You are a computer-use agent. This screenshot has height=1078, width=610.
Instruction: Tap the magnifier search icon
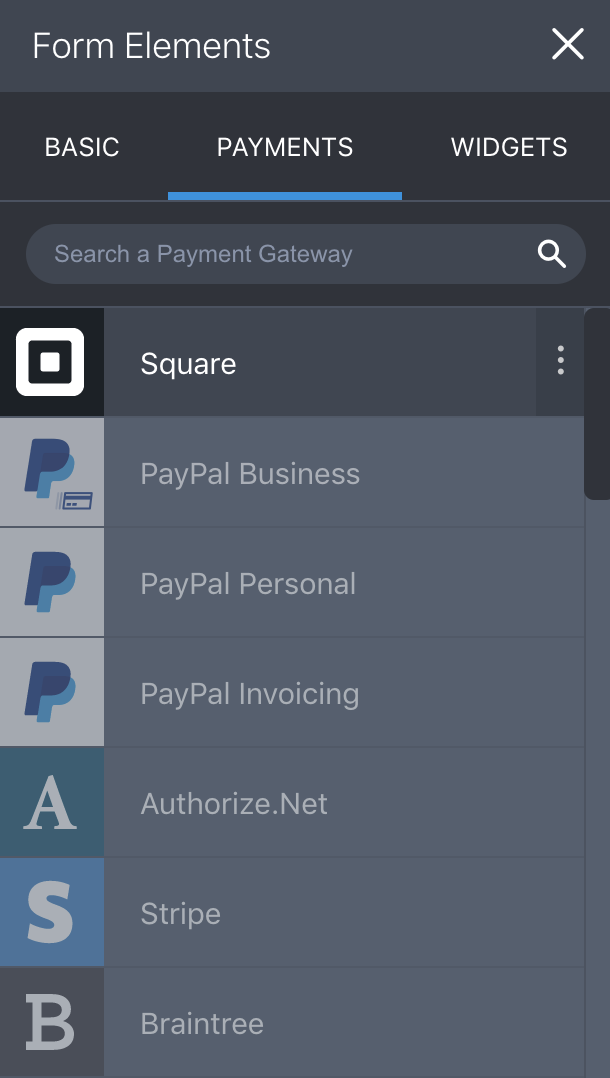click(552, 254)
